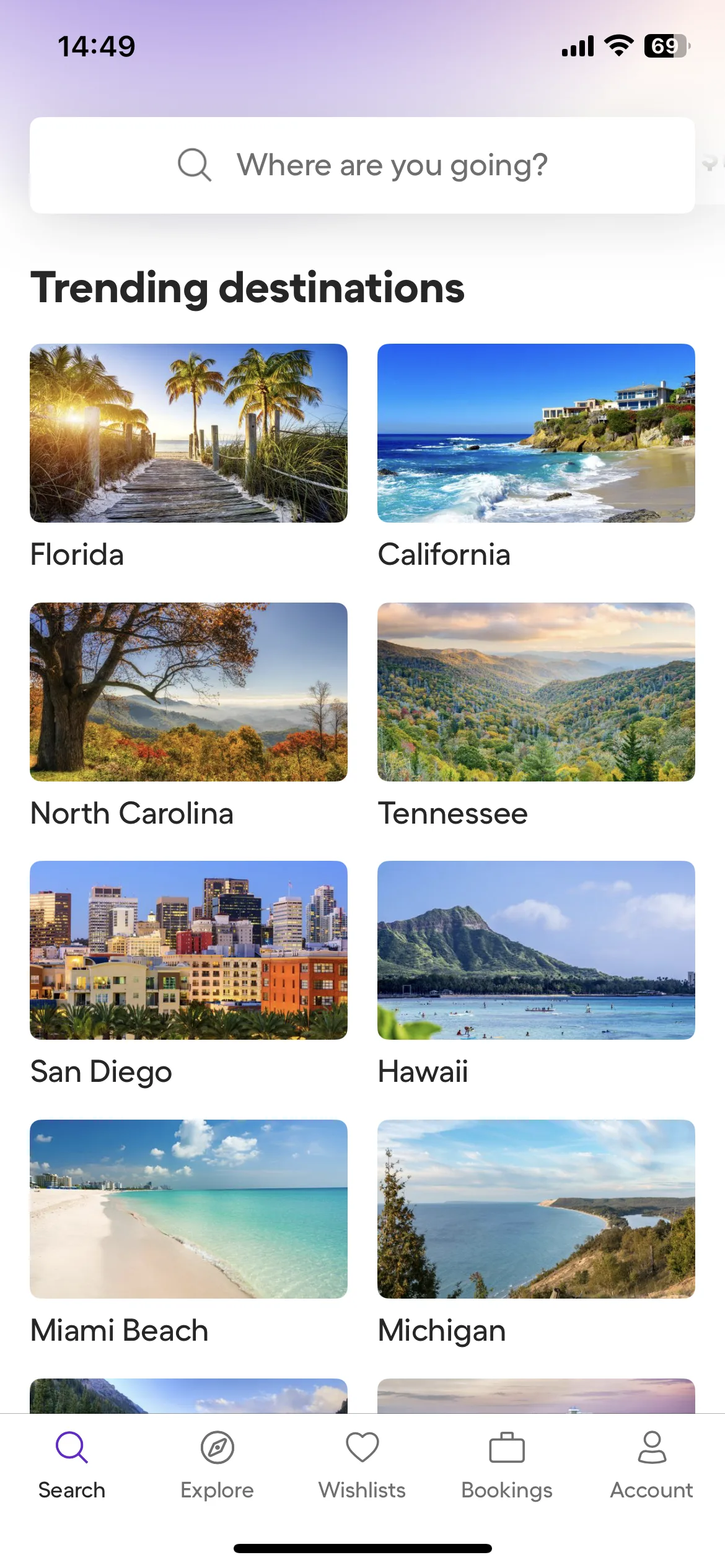Tap the "Where are you going?" search field
725x1568 pixels.
click(362, 165)
